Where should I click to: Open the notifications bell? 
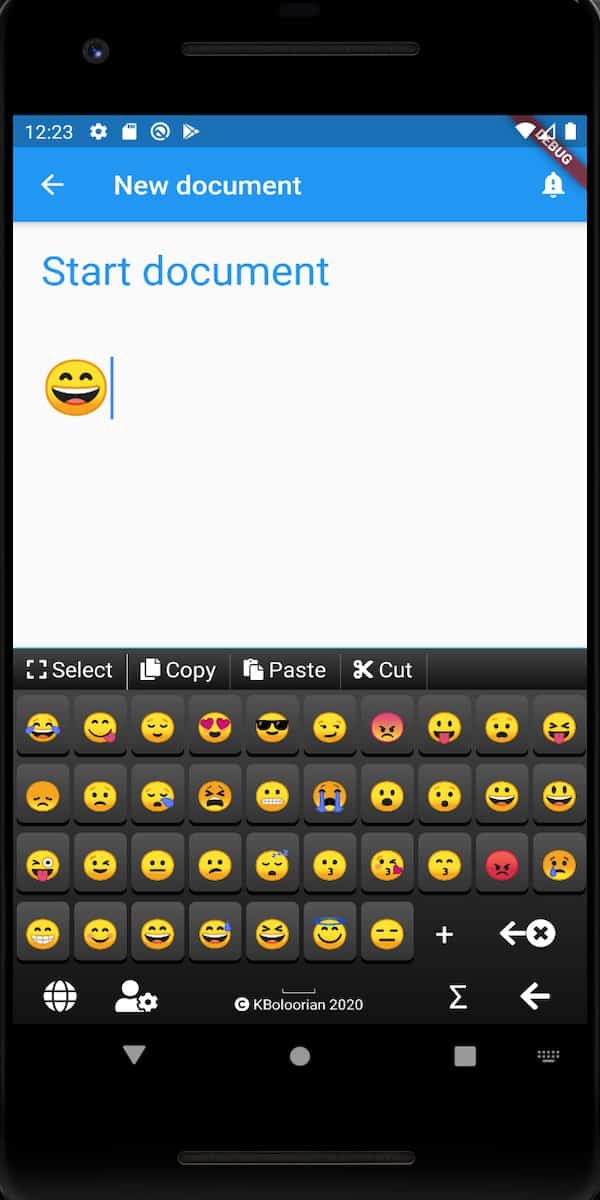point(553,185)
